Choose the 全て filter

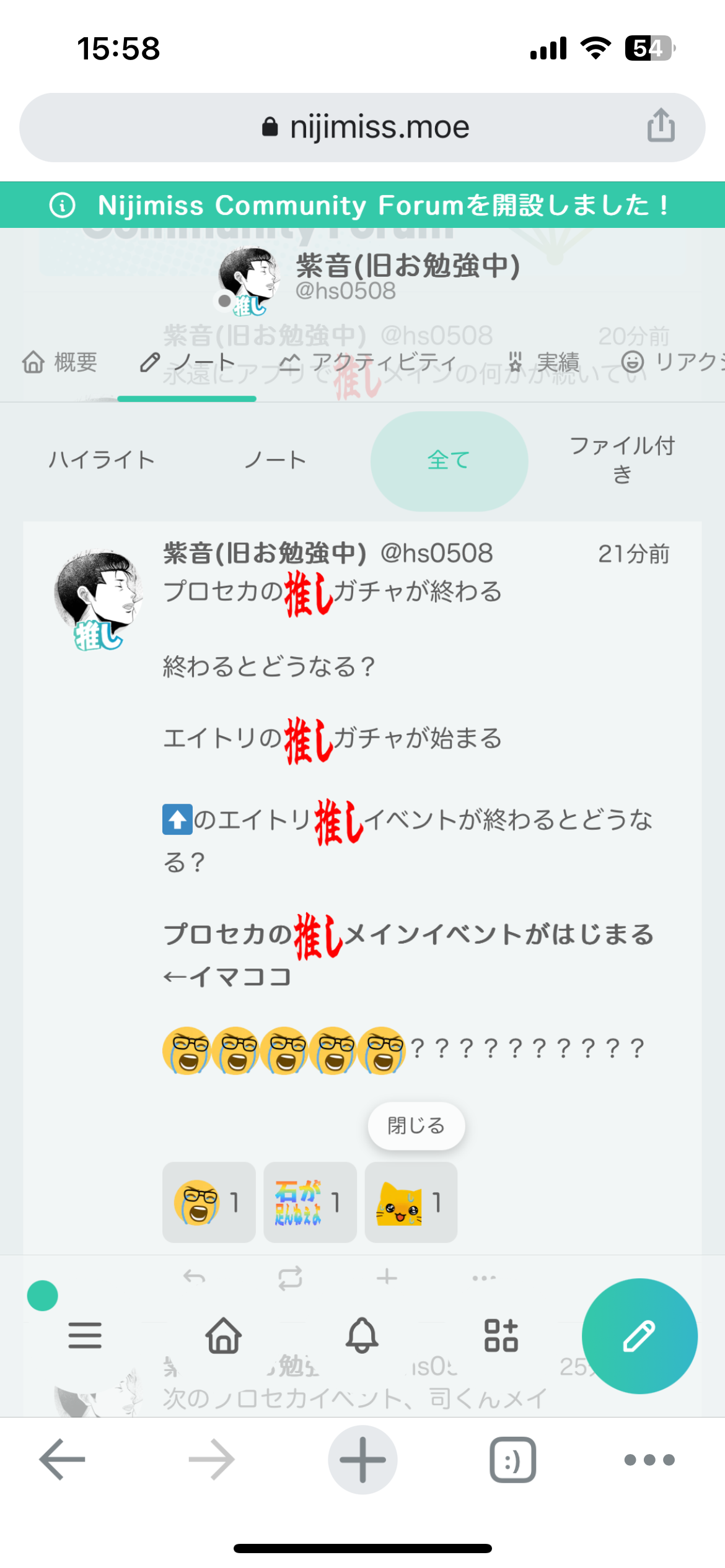tap(449, 461)
